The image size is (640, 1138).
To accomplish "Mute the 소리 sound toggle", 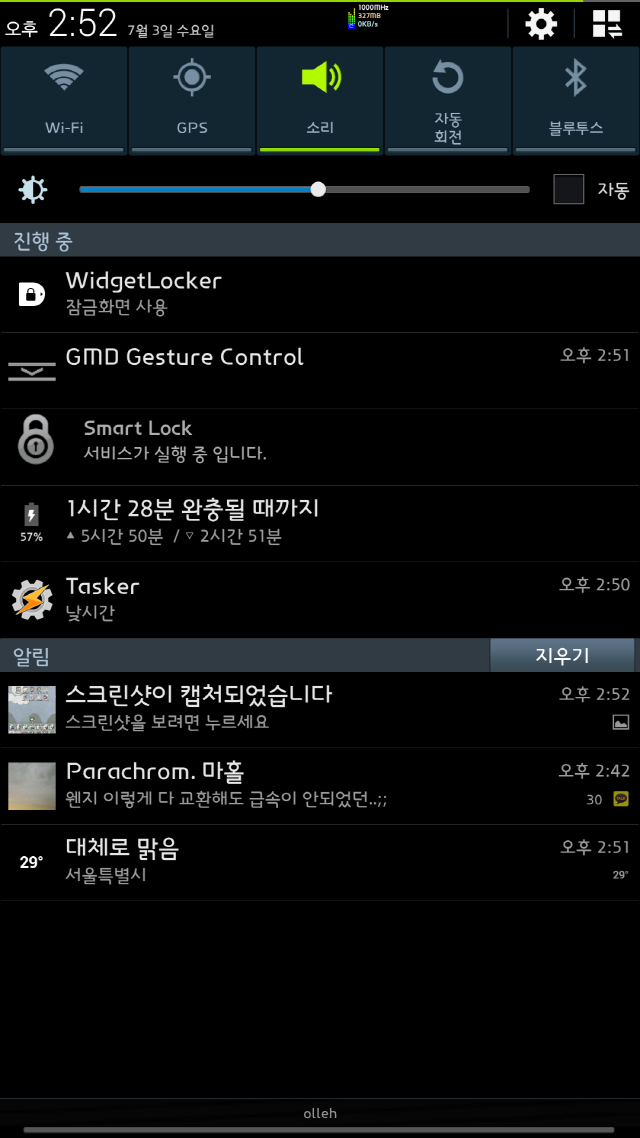I will 320,100.
